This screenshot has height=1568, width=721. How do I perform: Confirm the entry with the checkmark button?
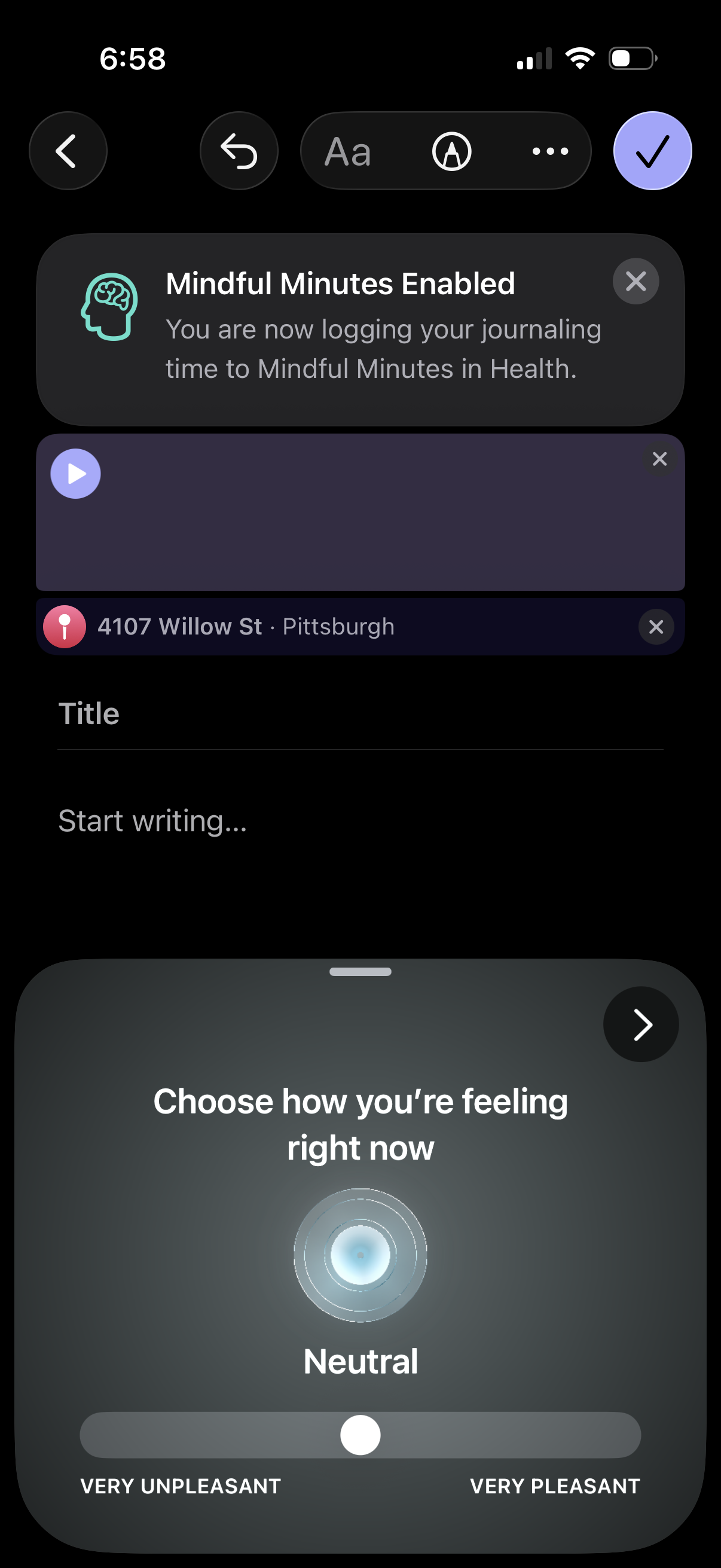652,151
